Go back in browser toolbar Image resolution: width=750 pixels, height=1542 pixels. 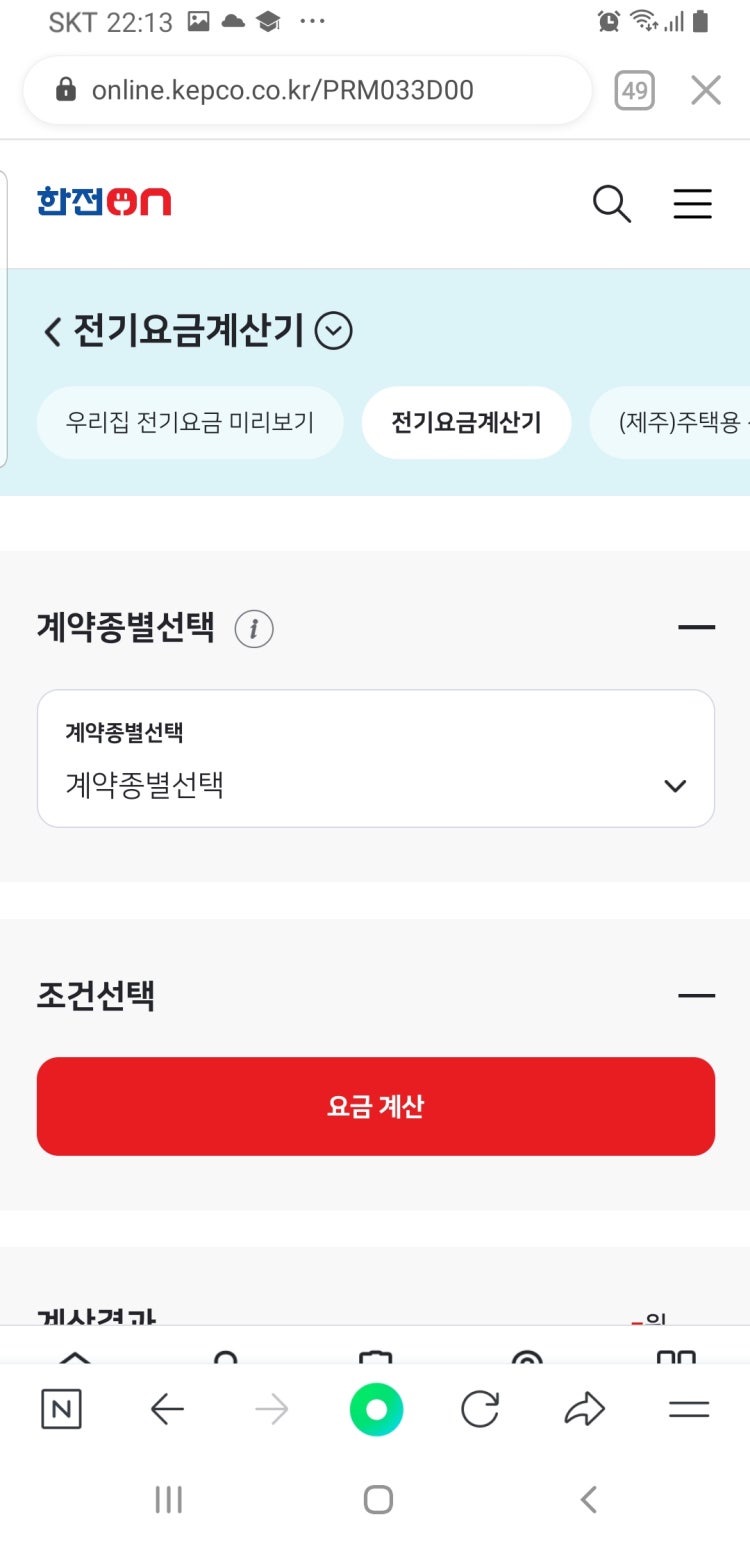[167, 1410]
